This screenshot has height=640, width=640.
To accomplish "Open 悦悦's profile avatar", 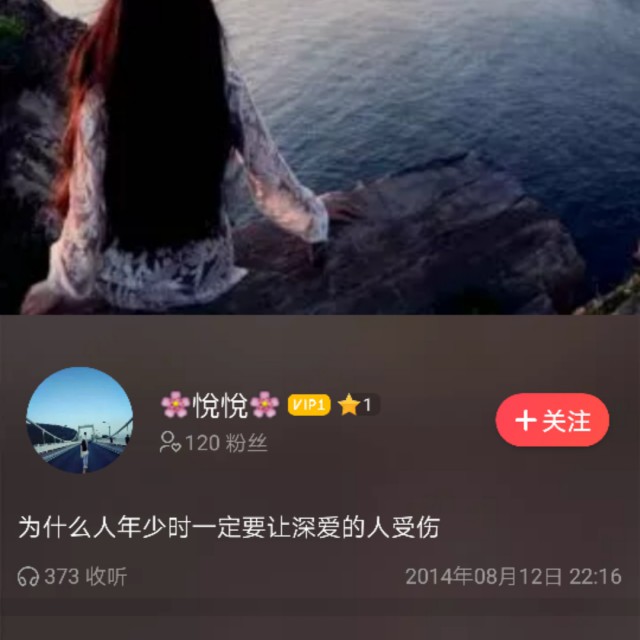I will pos(80,420).
